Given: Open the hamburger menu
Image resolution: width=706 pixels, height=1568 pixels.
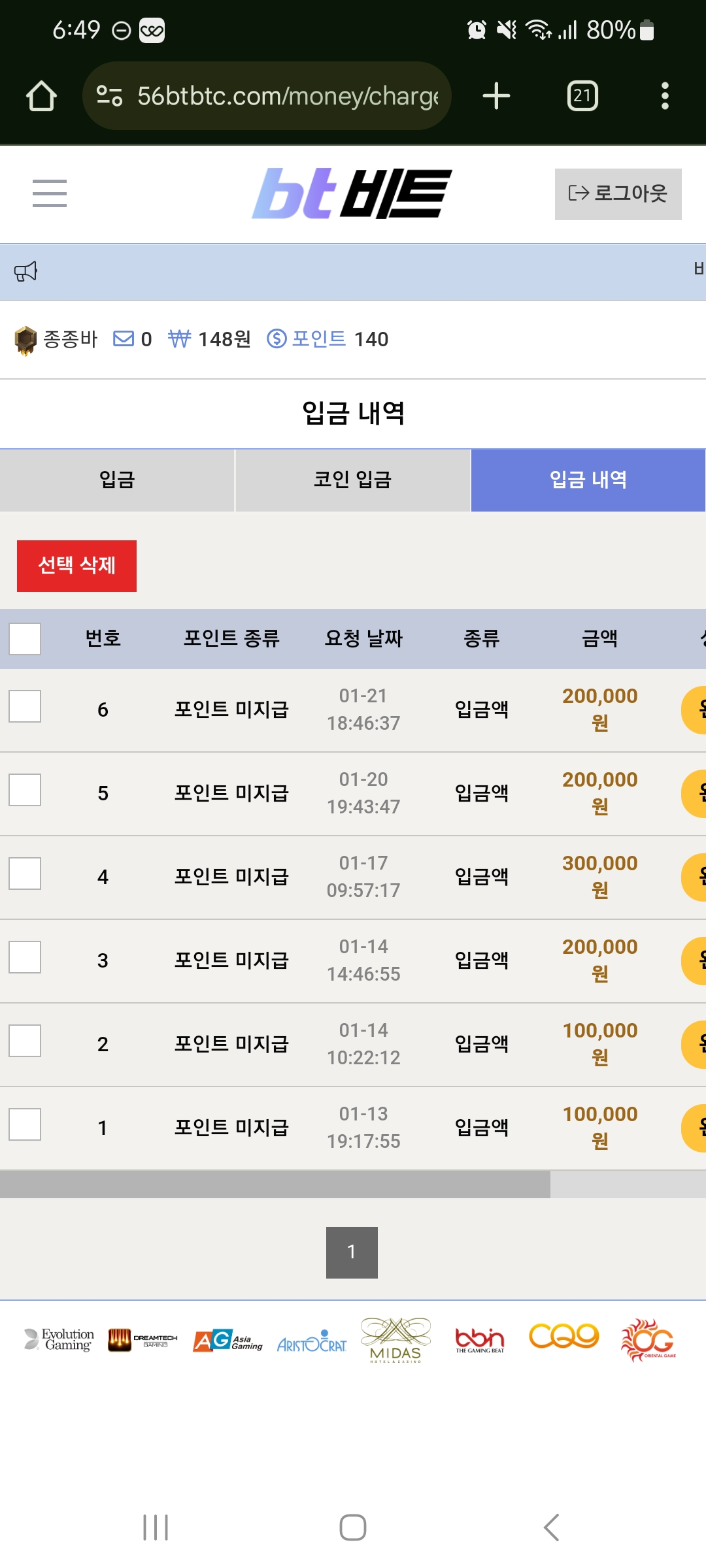Looking at the screenshot, I should pyautogui.click(x=50, y=193).
